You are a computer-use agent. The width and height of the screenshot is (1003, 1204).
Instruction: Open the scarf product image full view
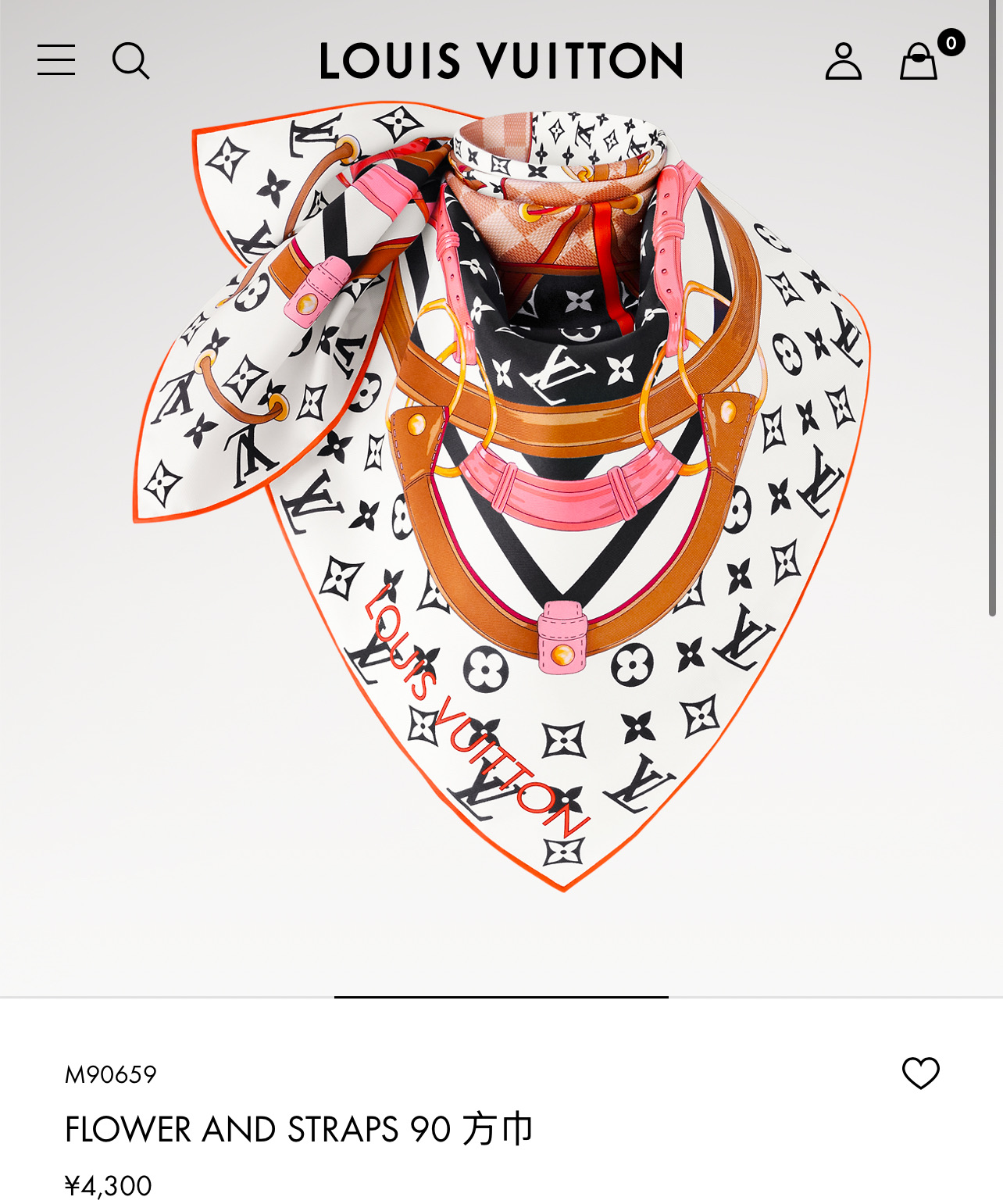pyautogui.click(x=501, y=500)
